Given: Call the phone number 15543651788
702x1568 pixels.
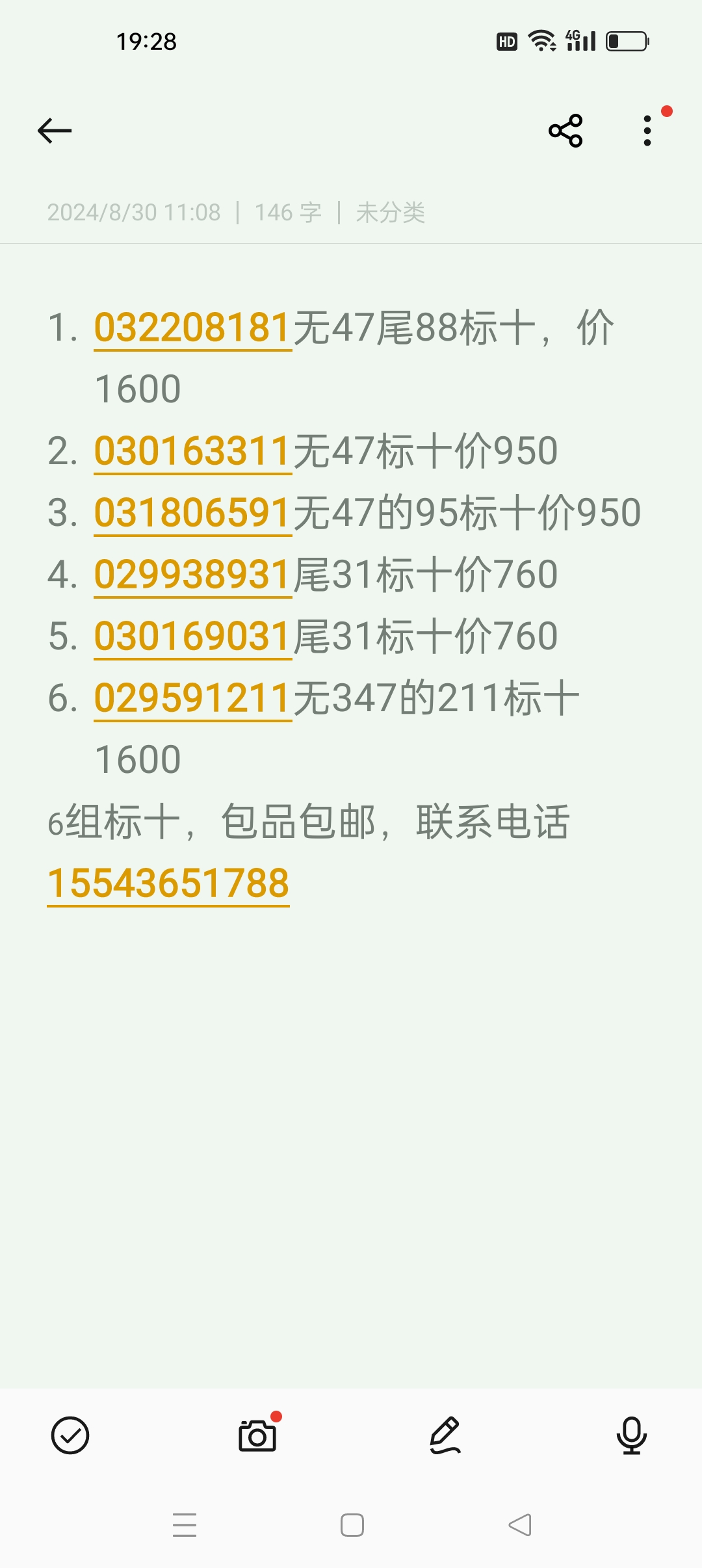Looking at the screenshot, I should 168,883.
